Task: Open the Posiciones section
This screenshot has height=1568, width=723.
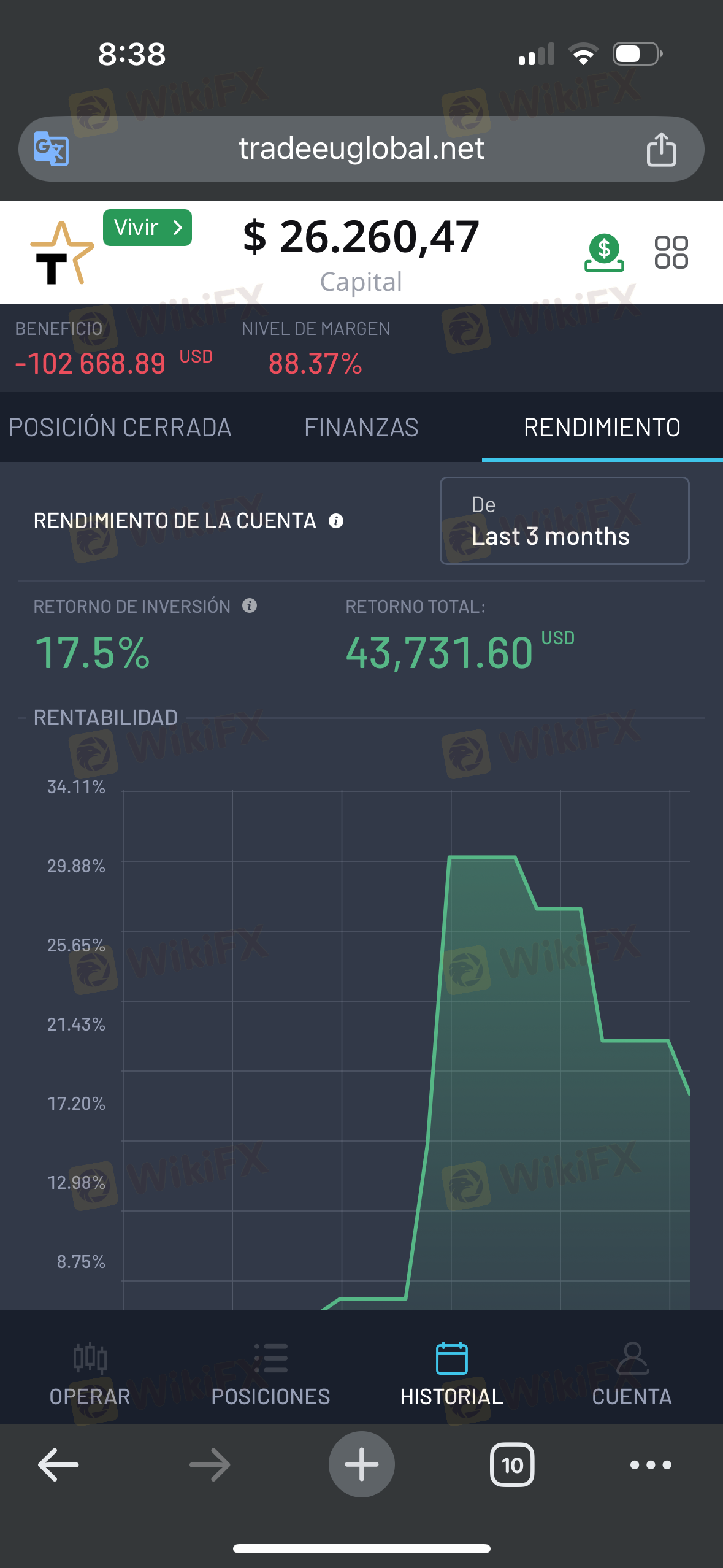Action: 270,1374
